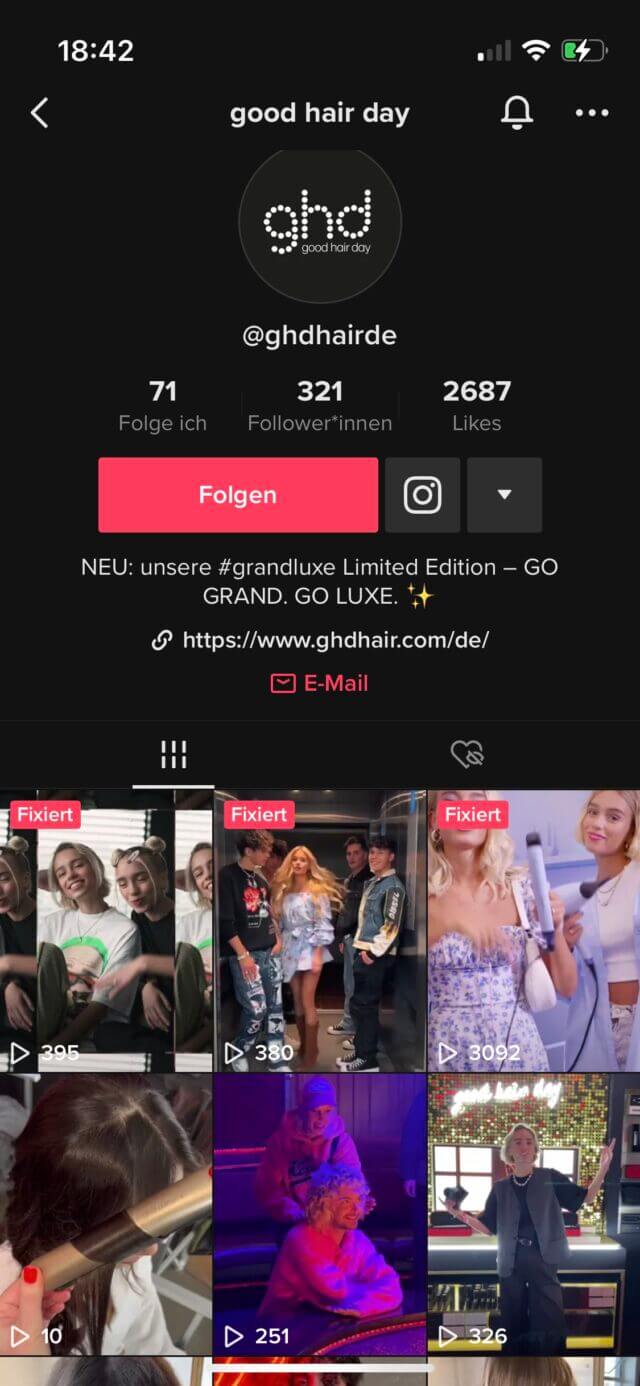Switch to the videos grid tab
The height and width of the screenshot is (1386, 640).
pos(174,755)
